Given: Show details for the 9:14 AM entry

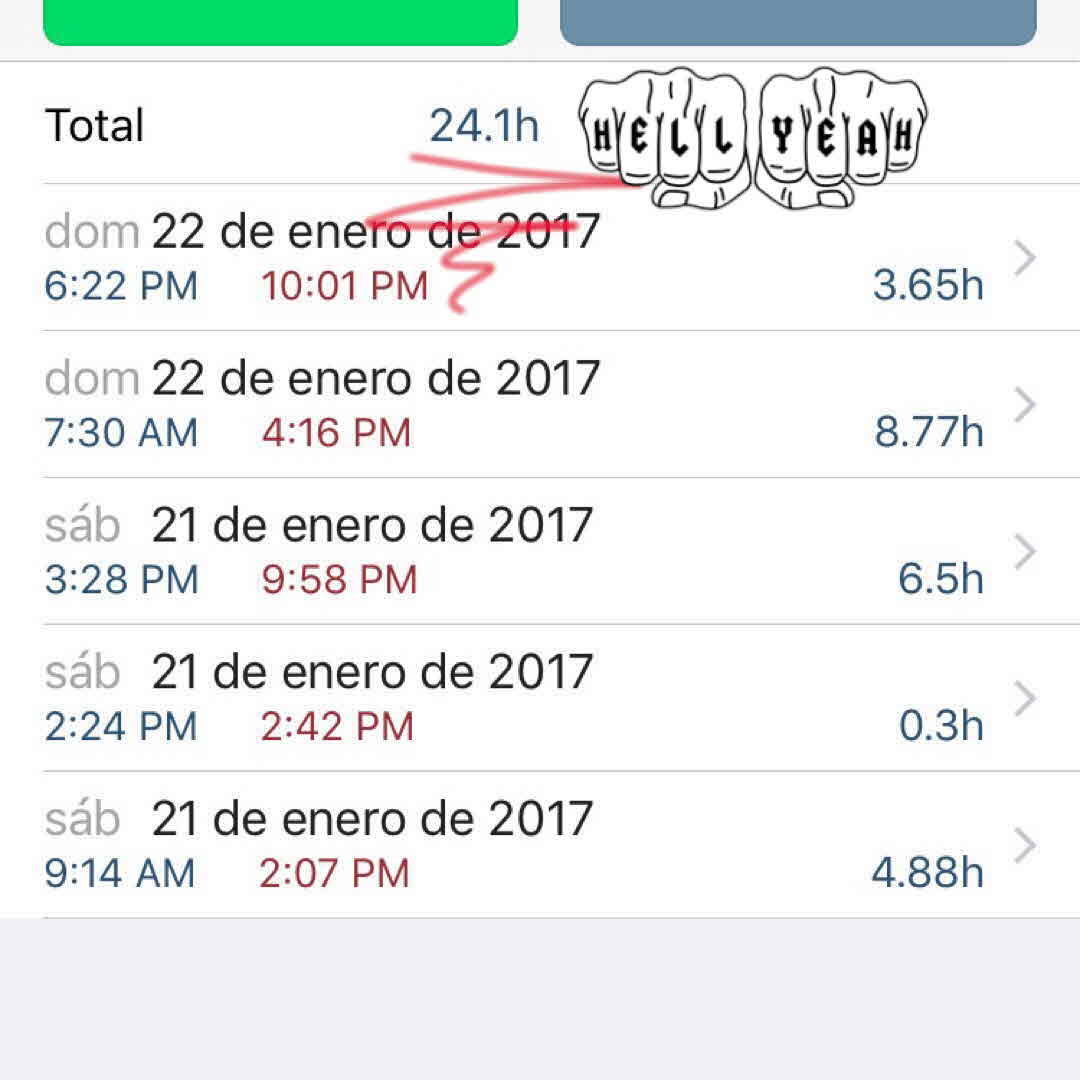Looking at the screenshot, I should [540, 845].
